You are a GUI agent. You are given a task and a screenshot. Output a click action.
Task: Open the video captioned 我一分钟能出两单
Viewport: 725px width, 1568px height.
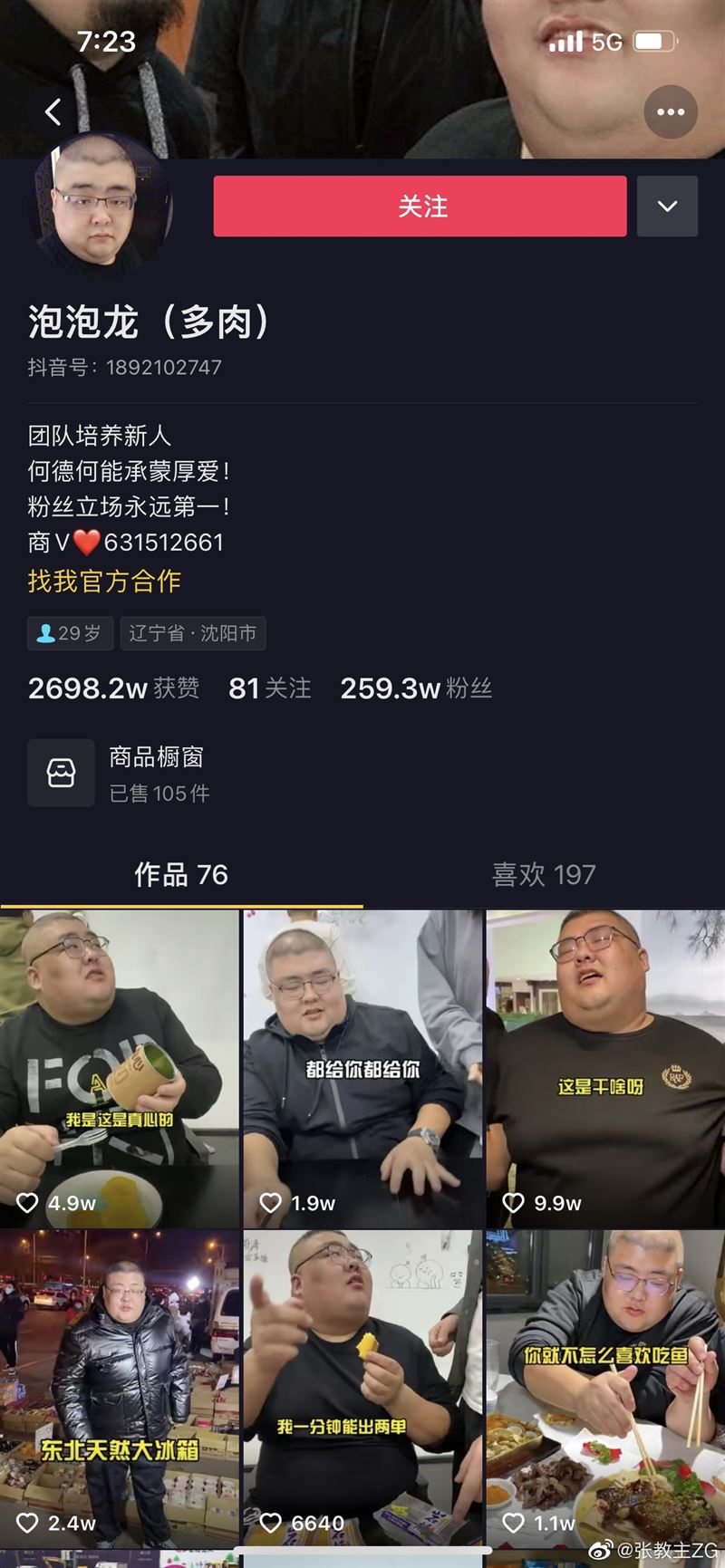(362, 1386)
